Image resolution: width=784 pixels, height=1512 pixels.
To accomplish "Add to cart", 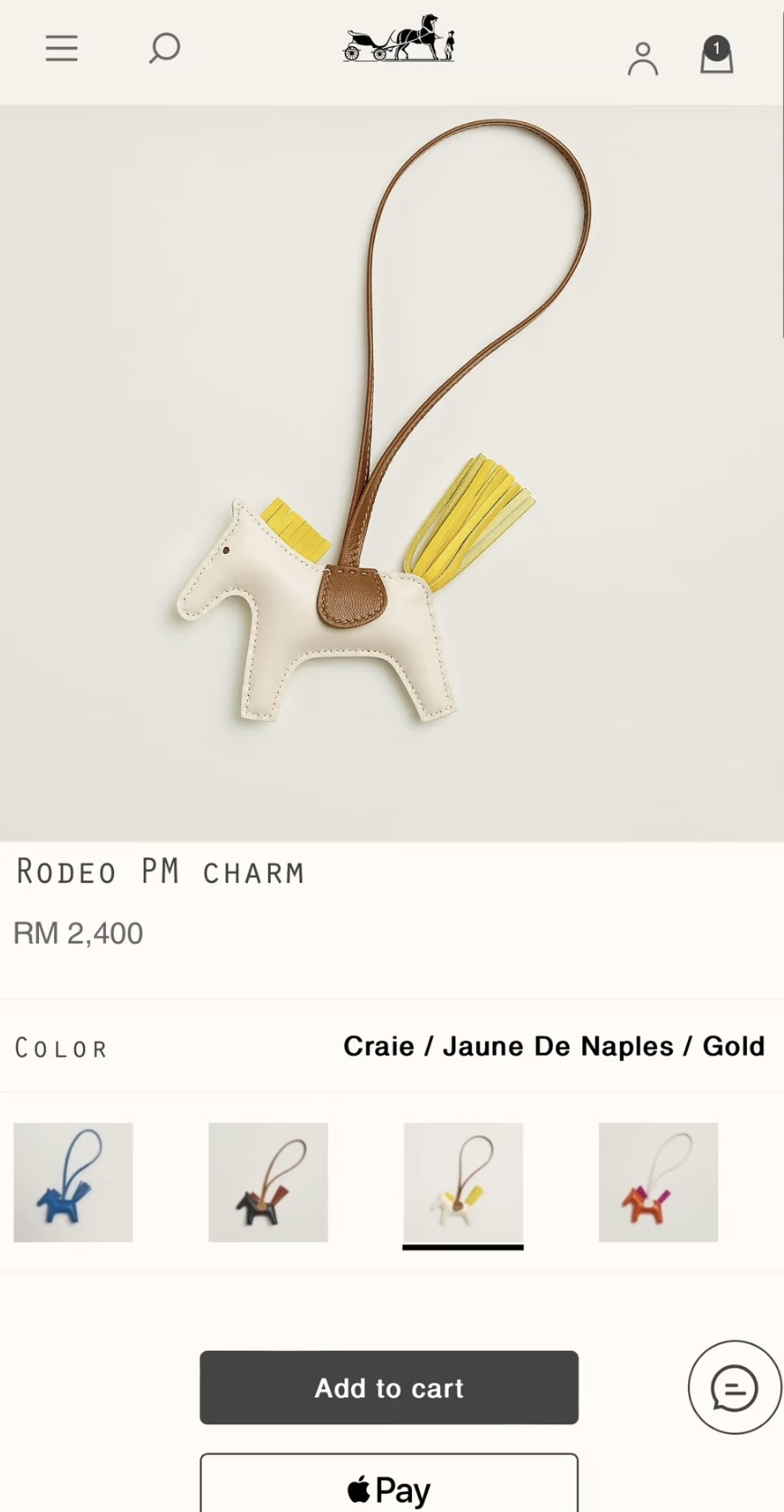I will tap(389, 1387).
